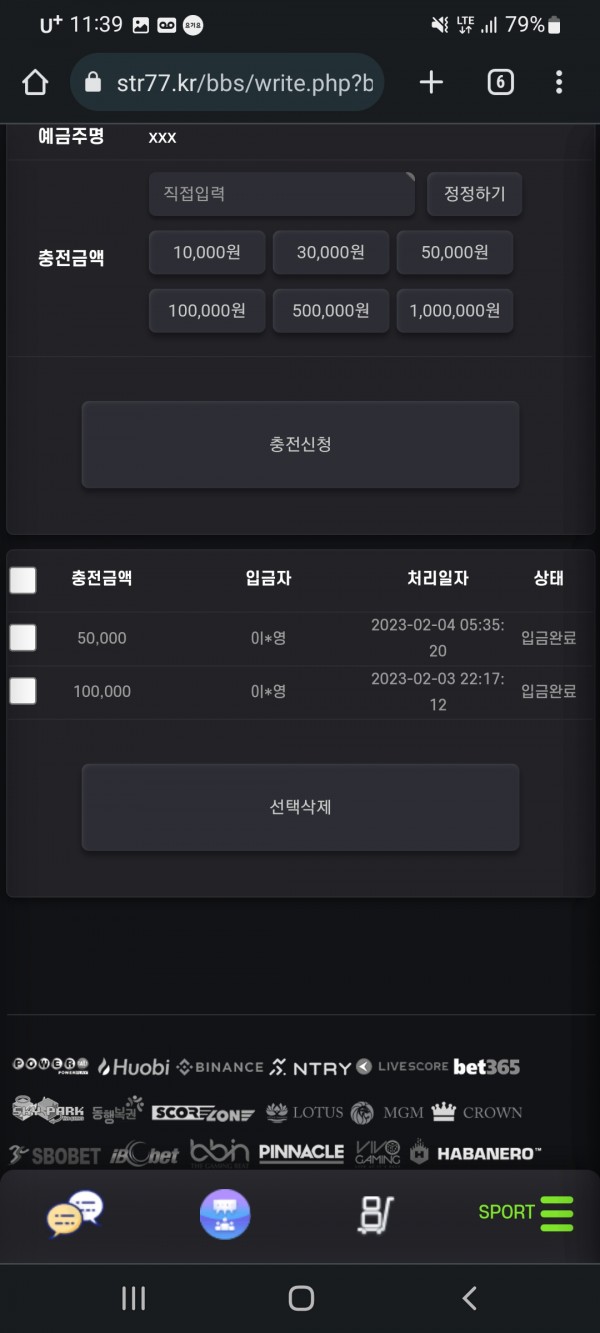Check the box for the 50,000 row
This screenshot has width=600, height=1333.
point(23,638)
